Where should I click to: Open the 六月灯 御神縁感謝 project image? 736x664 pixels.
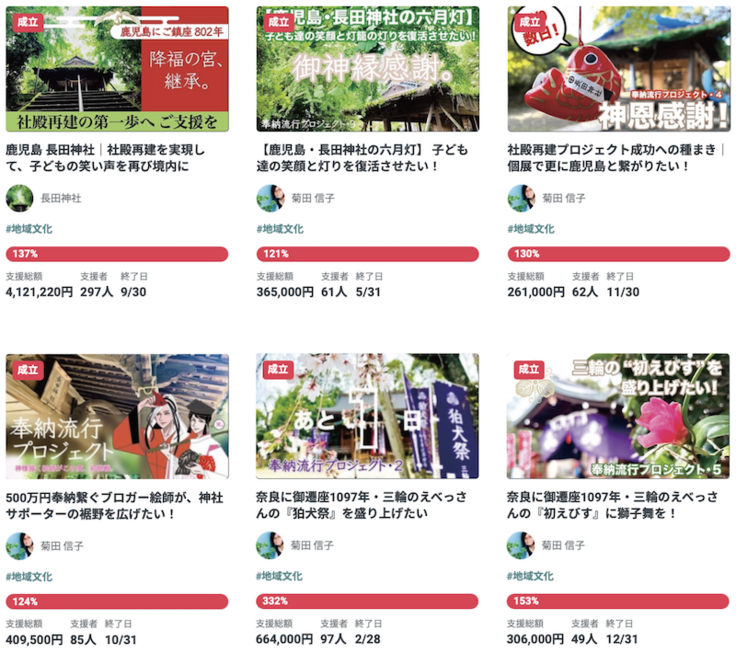[367, 69]
